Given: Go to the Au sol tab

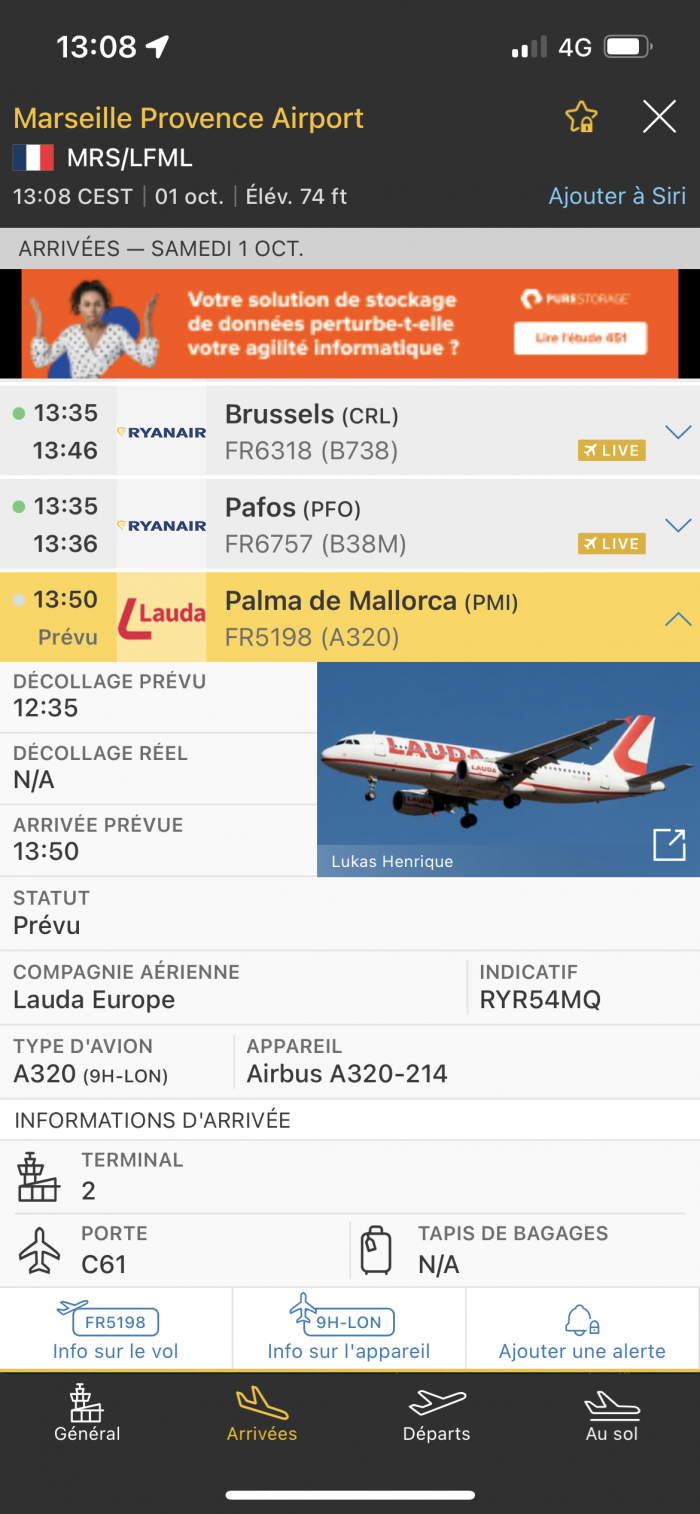Looking at the screenshot, I should [611, 1413].
